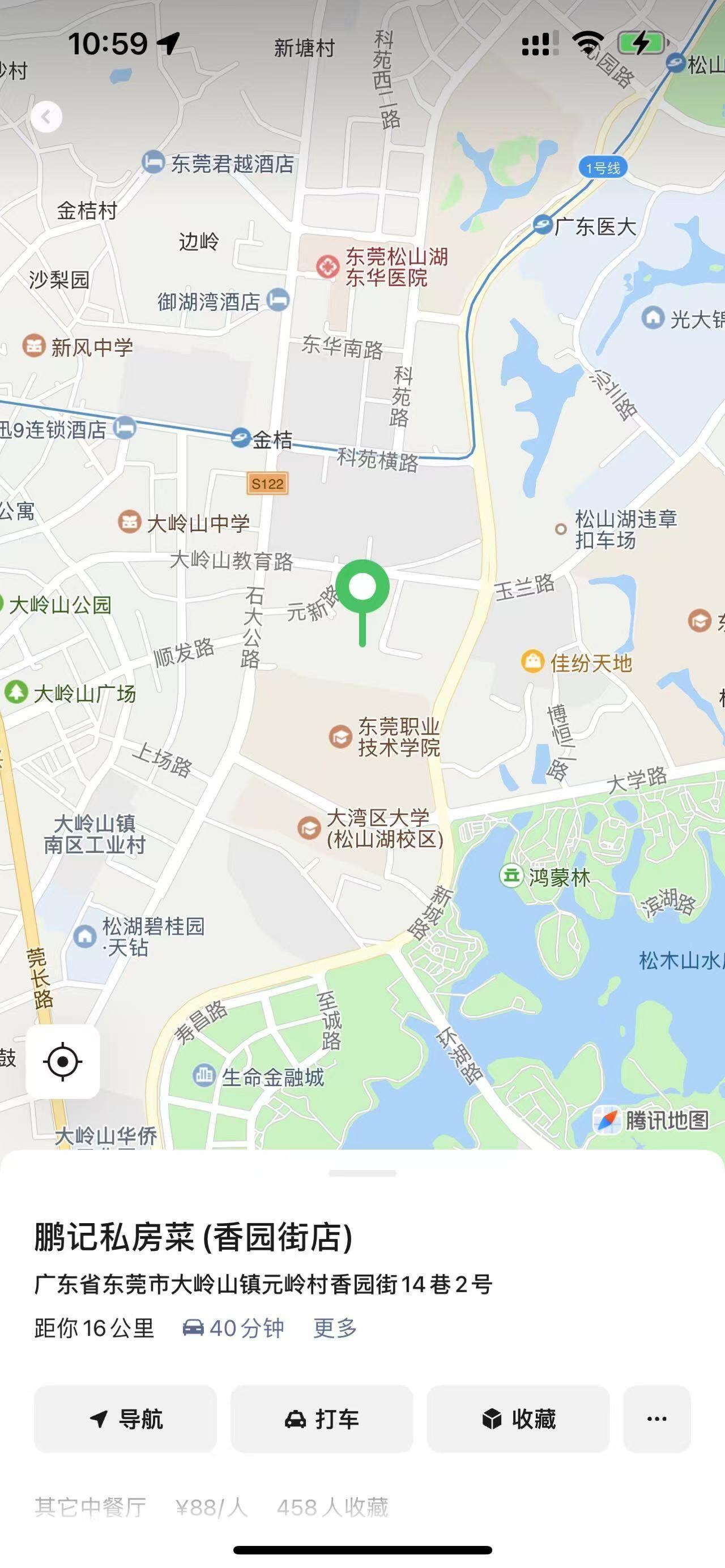
Task: Select 东莞职业技术学院 on the map
Action: pos(340,736)
